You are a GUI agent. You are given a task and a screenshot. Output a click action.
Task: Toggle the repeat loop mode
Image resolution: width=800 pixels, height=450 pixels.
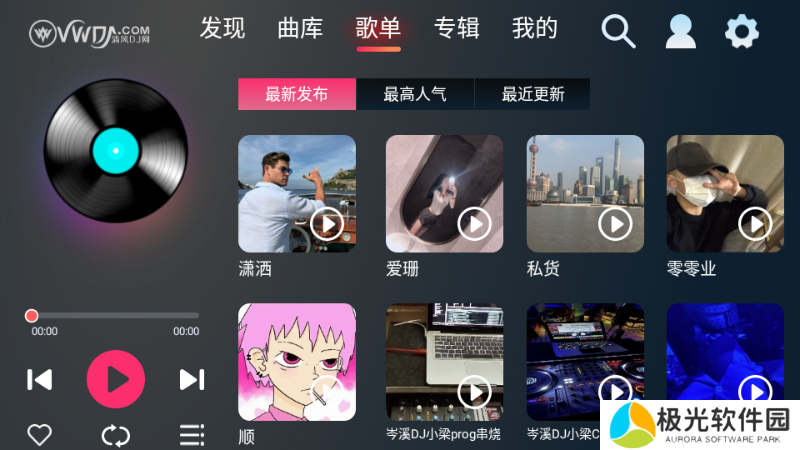coord(115,435)
